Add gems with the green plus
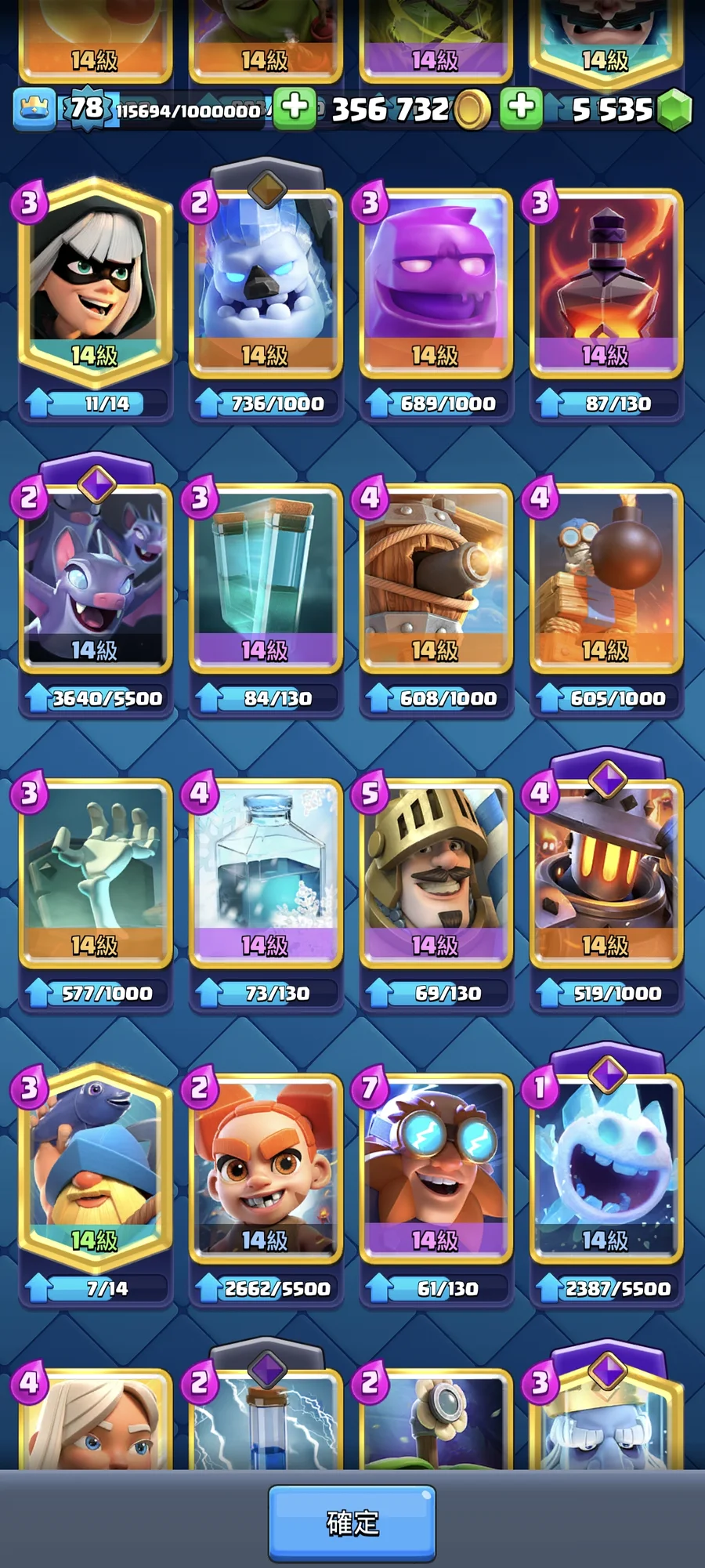Viewport: 705px width, 1568px height. (522, 107)
